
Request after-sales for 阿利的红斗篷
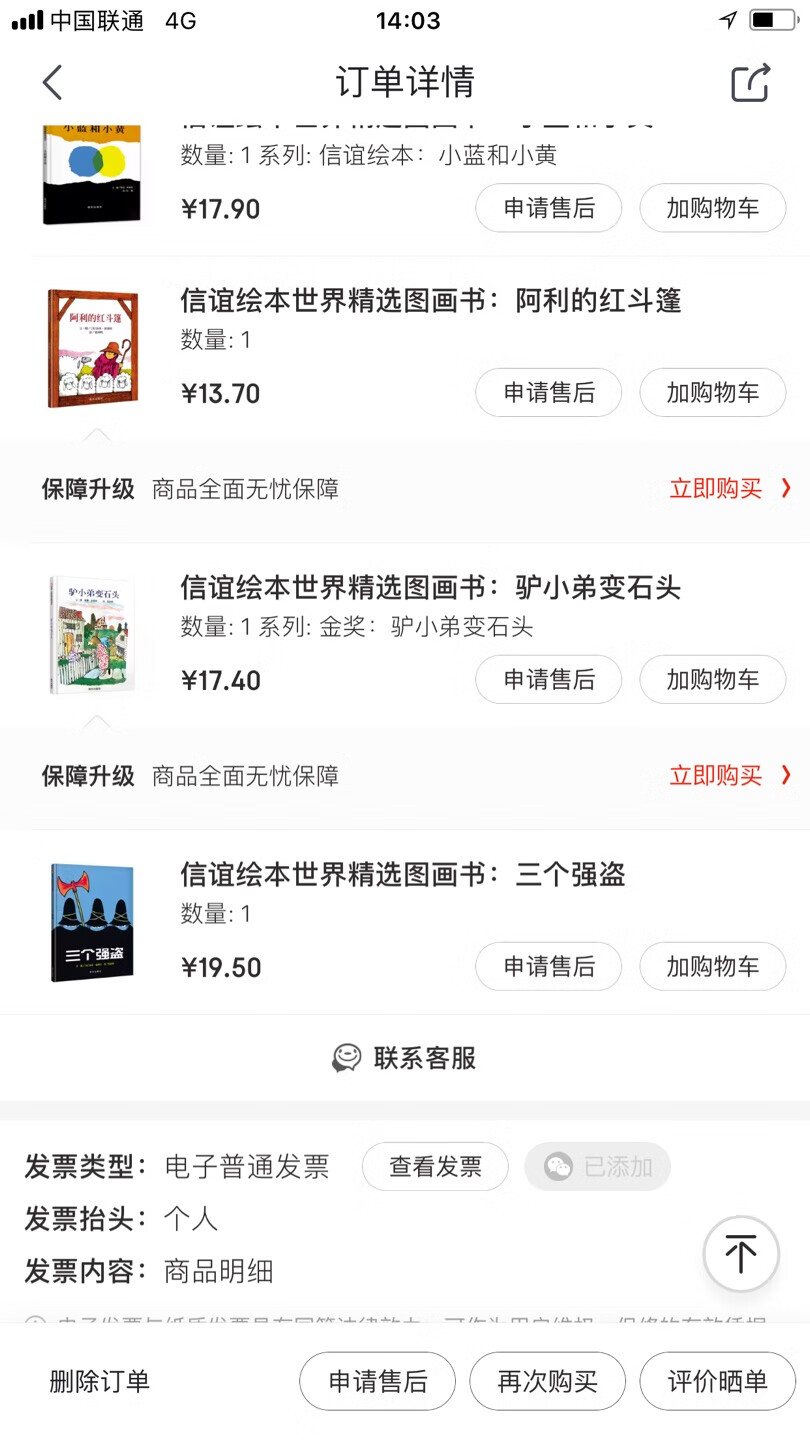click(548, 392)
